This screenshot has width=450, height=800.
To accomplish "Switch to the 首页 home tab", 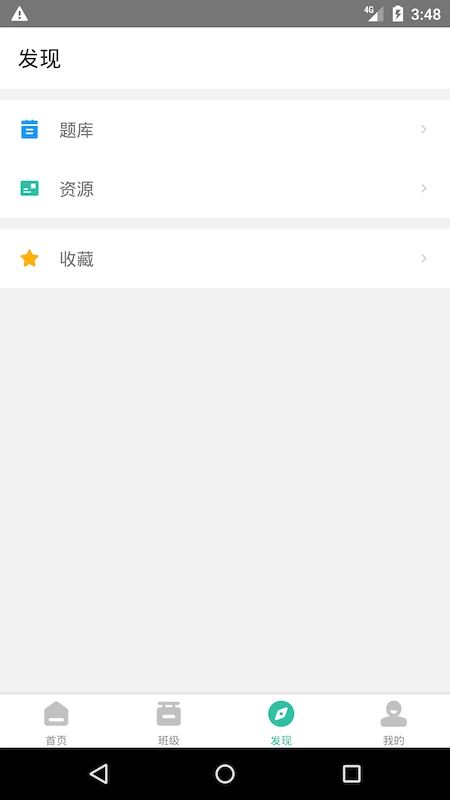I will (x=56, y=722).
